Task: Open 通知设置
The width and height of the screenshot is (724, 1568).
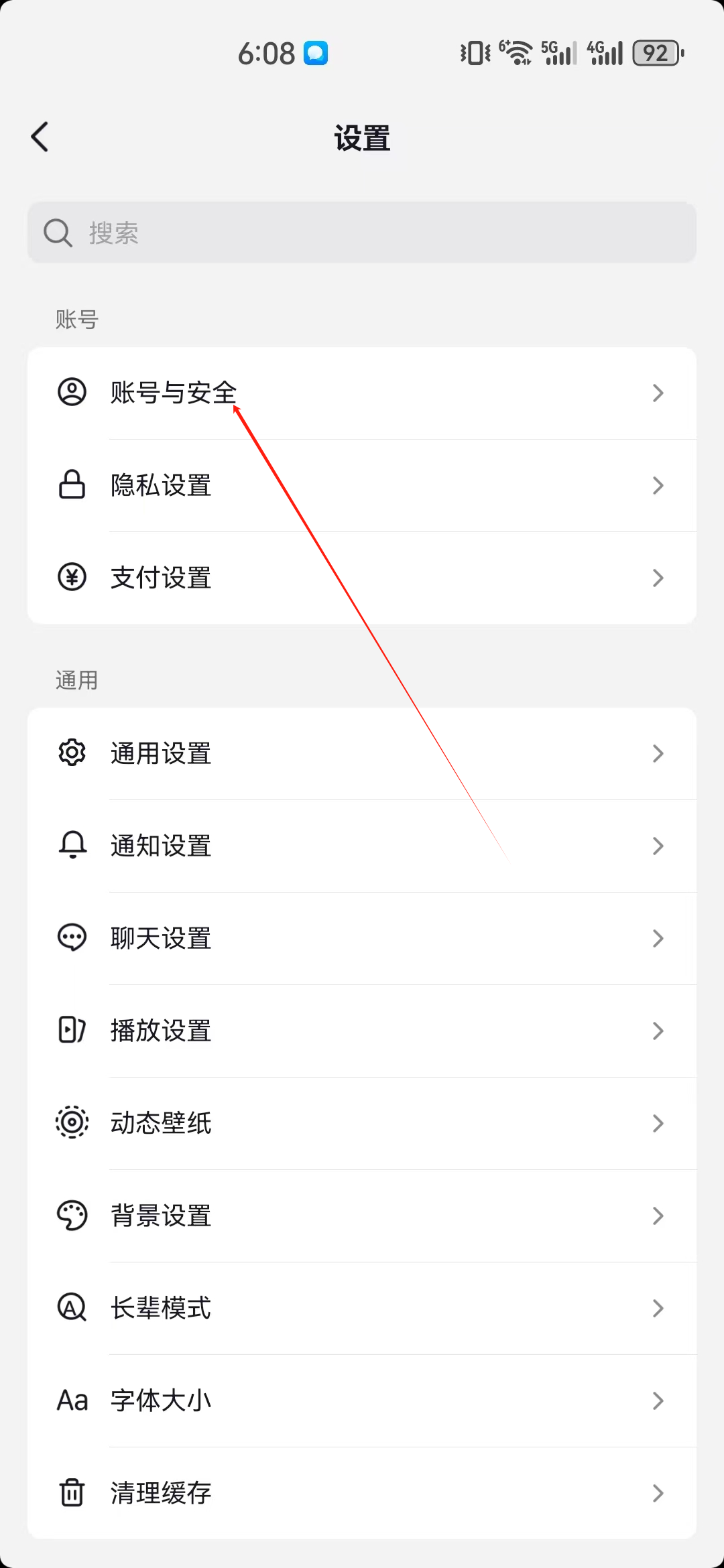Action: (362, 846)
